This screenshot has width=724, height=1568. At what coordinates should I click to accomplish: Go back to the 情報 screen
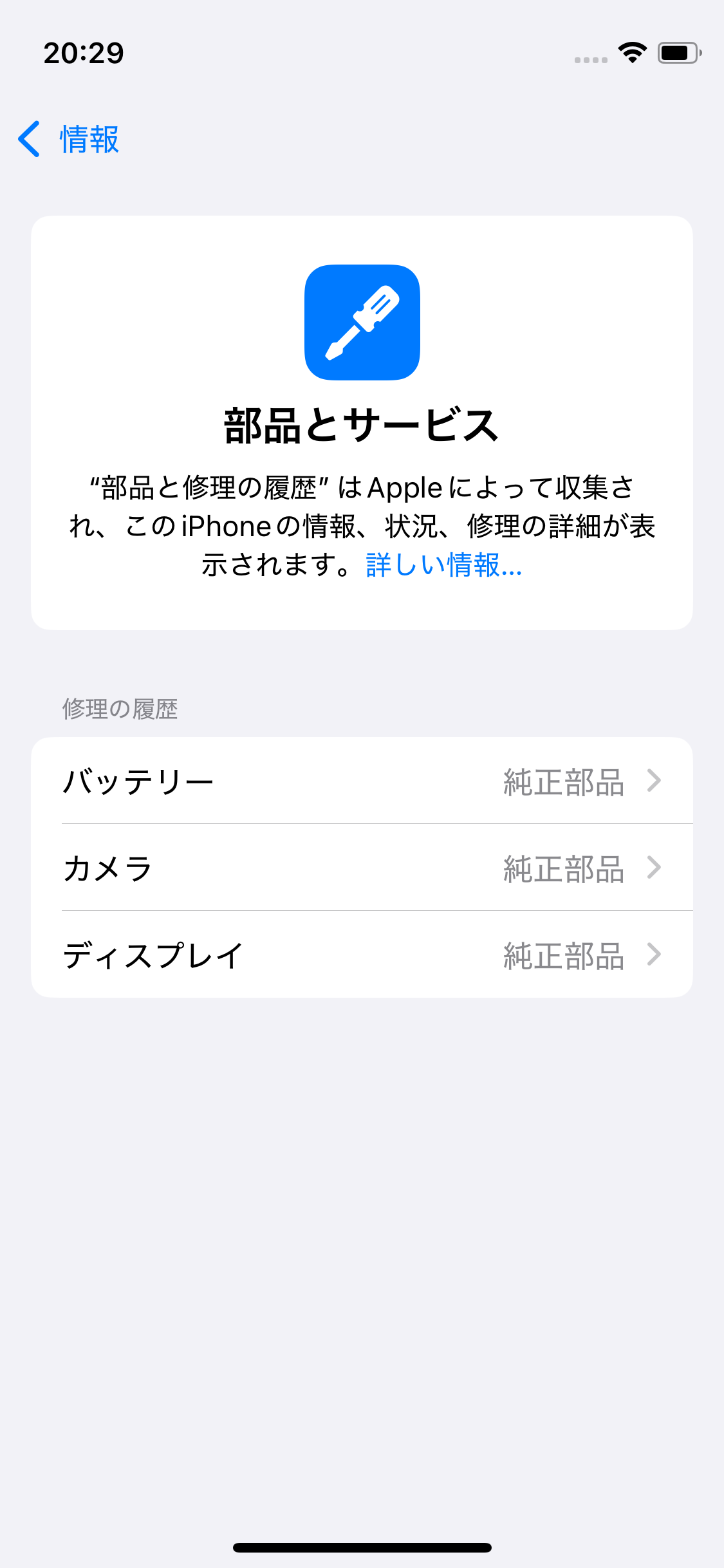pos(68,139)
